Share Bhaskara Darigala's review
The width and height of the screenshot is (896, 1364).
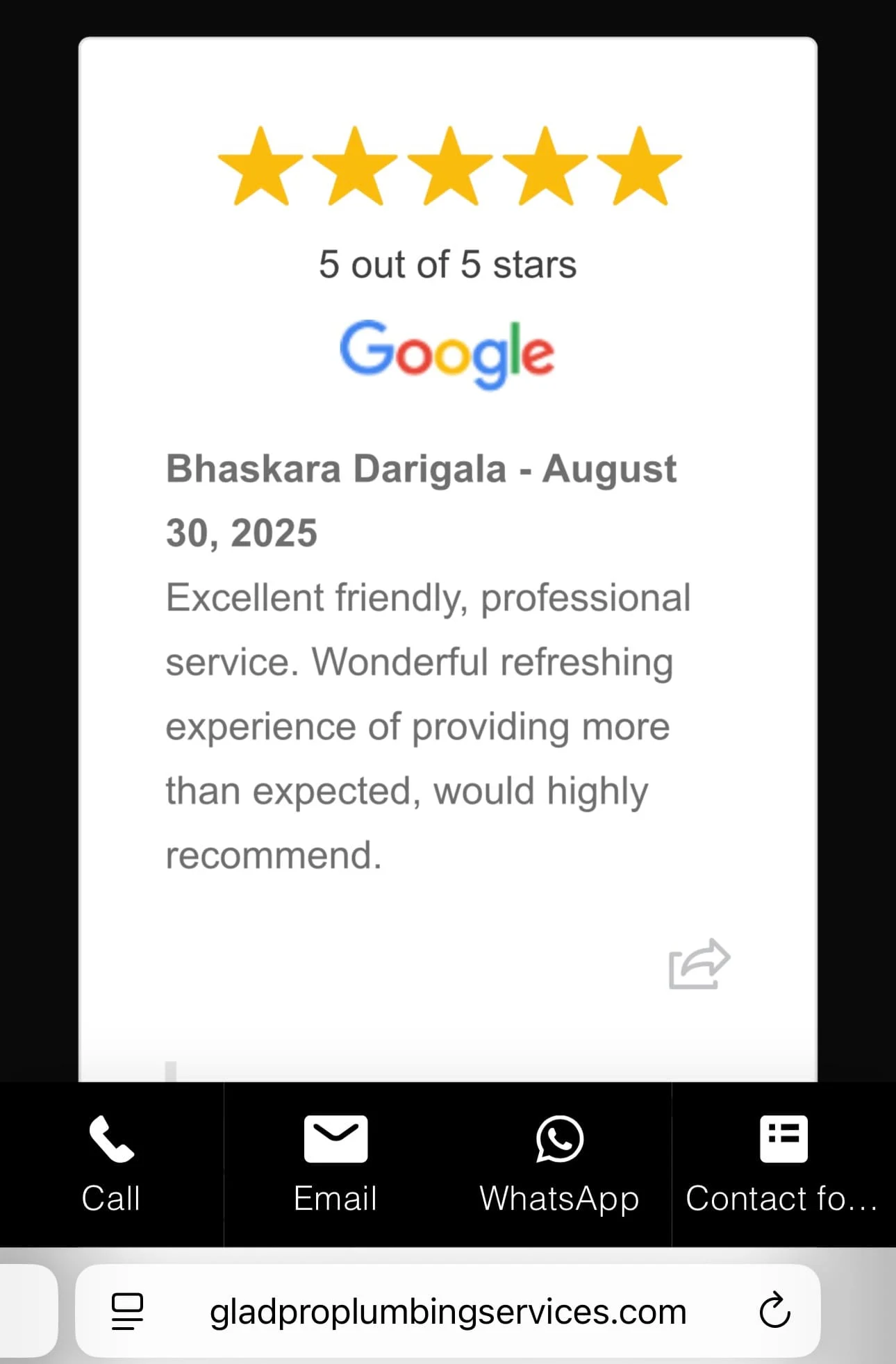[699, 964]
